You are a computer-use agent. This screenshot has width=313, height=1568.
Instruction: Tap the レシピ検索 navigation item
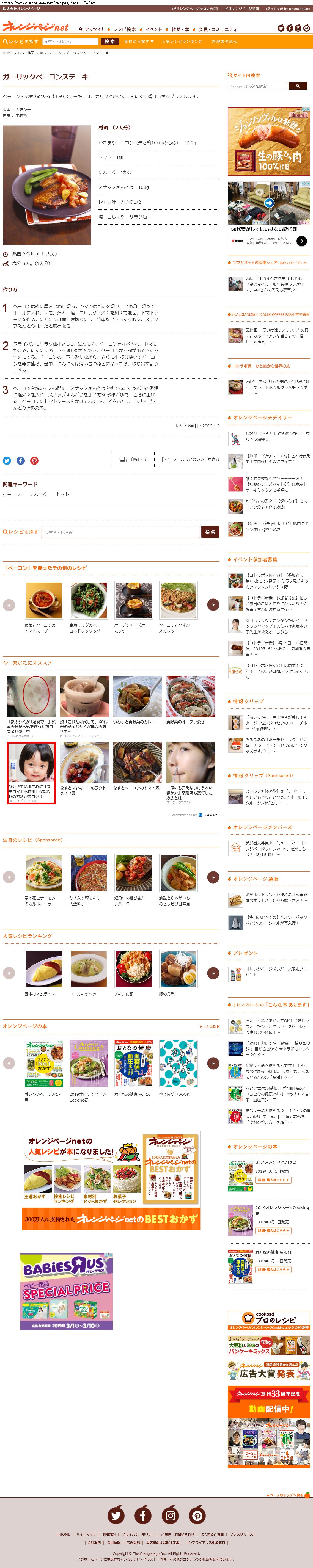(x=124, y=29)
